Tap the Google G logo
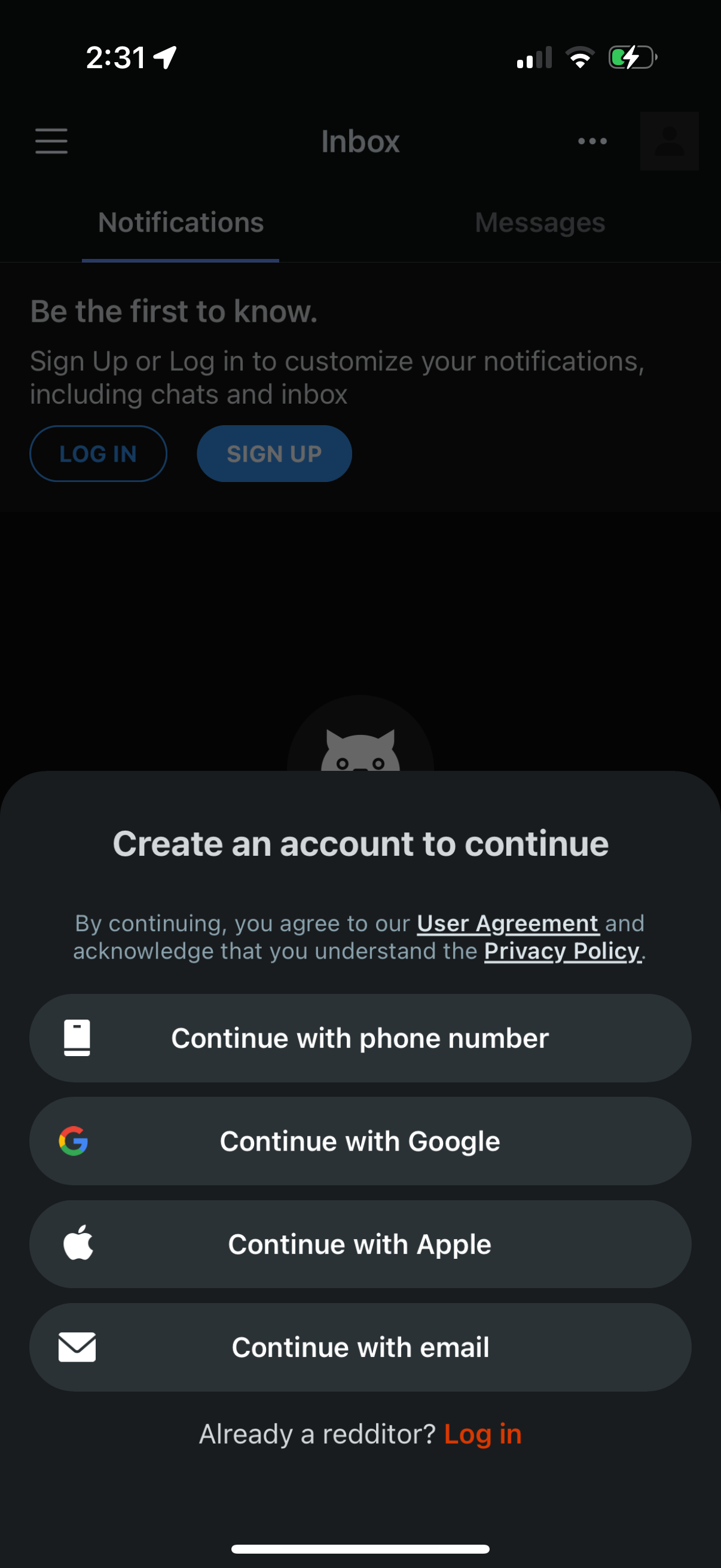This screenshot has width=721, height=1568. [x=74, y=1140]
